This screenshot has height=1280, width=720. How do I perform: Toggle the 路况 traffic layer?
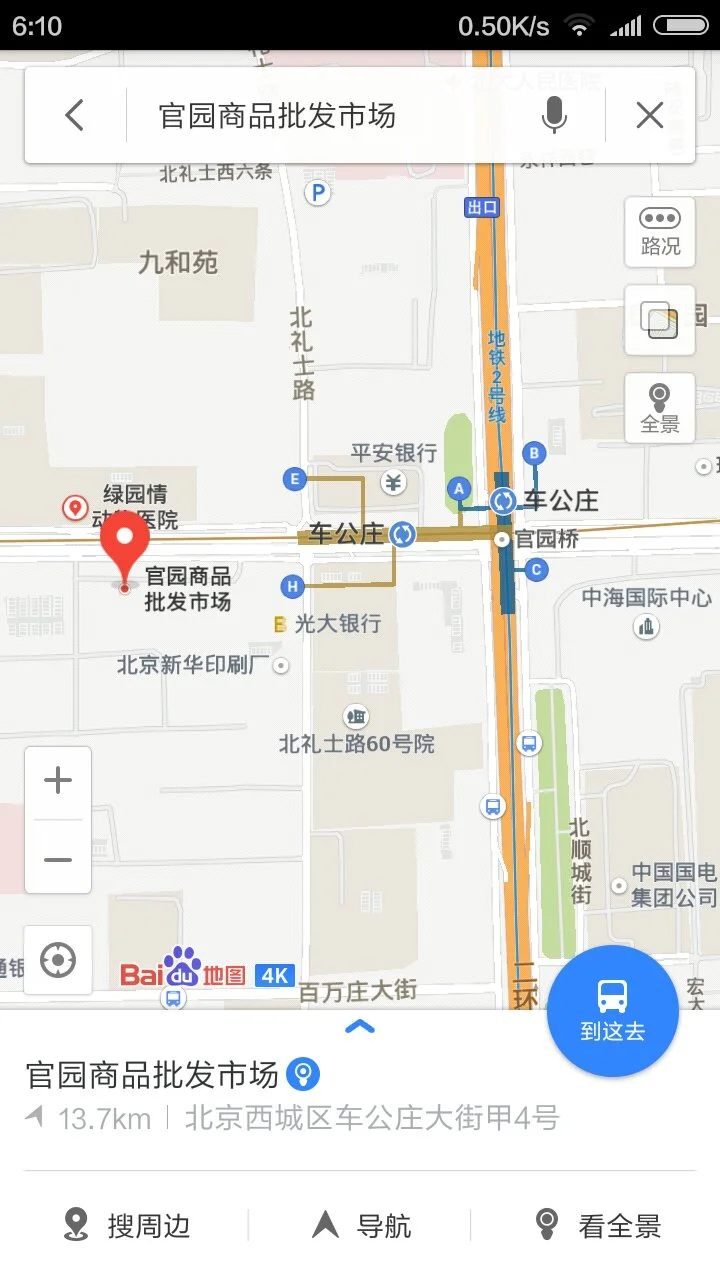click(x=659, y=232)
